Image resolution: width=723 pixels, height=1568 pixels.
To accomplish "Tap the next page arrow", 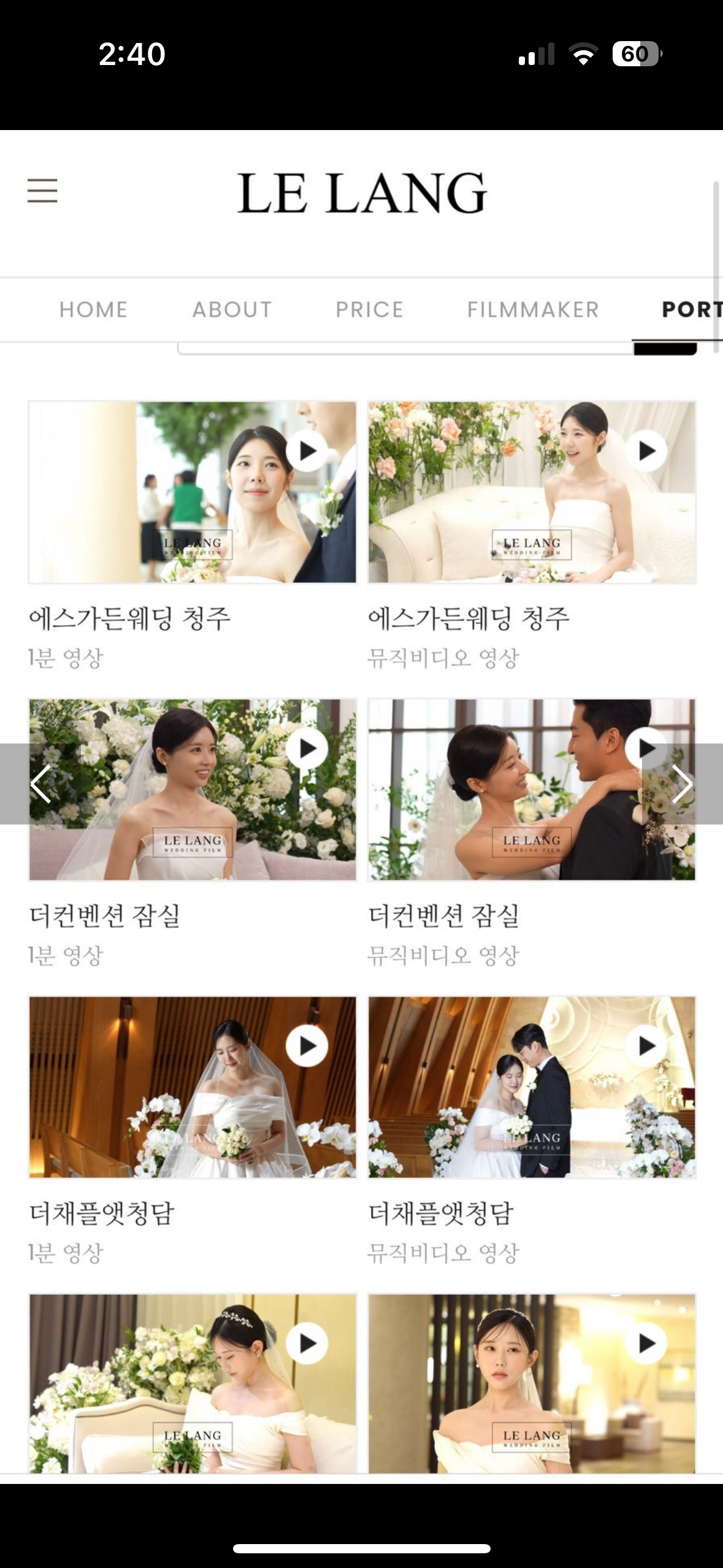I will coord(682,783).
